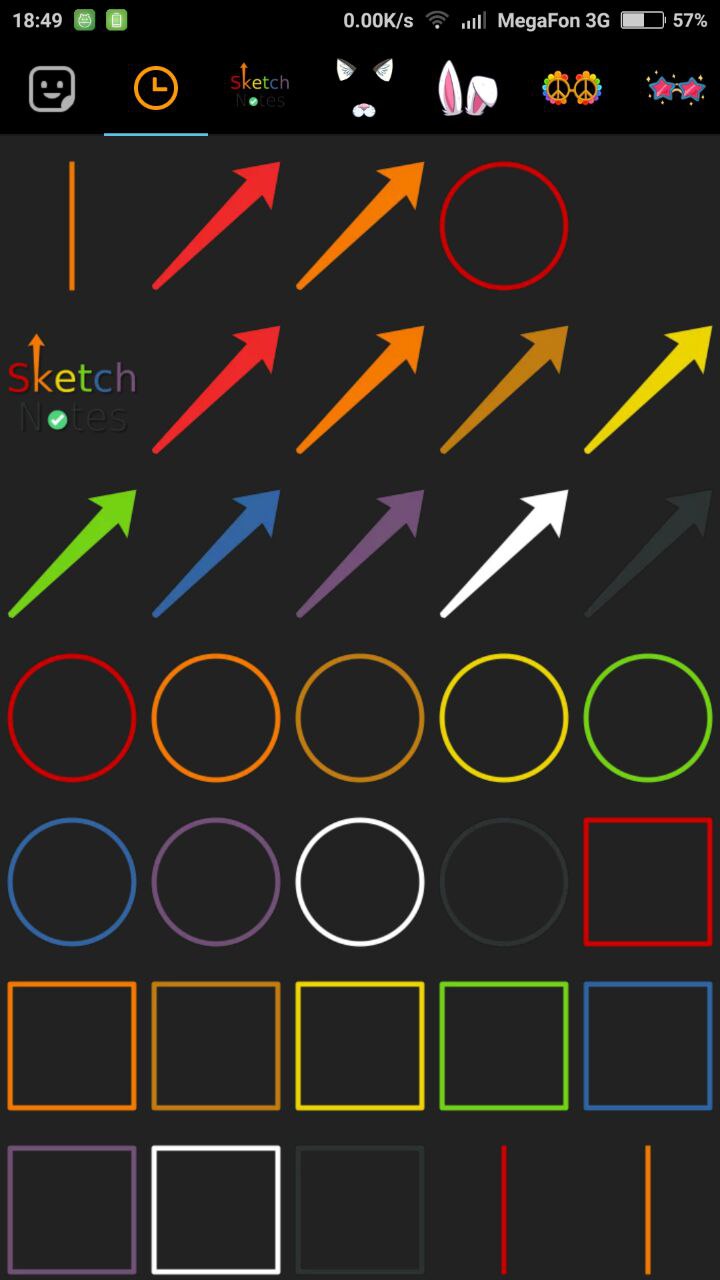Insert the green square sticker
Viewport: 720px width, 1280px height.
click(504, 1046)
